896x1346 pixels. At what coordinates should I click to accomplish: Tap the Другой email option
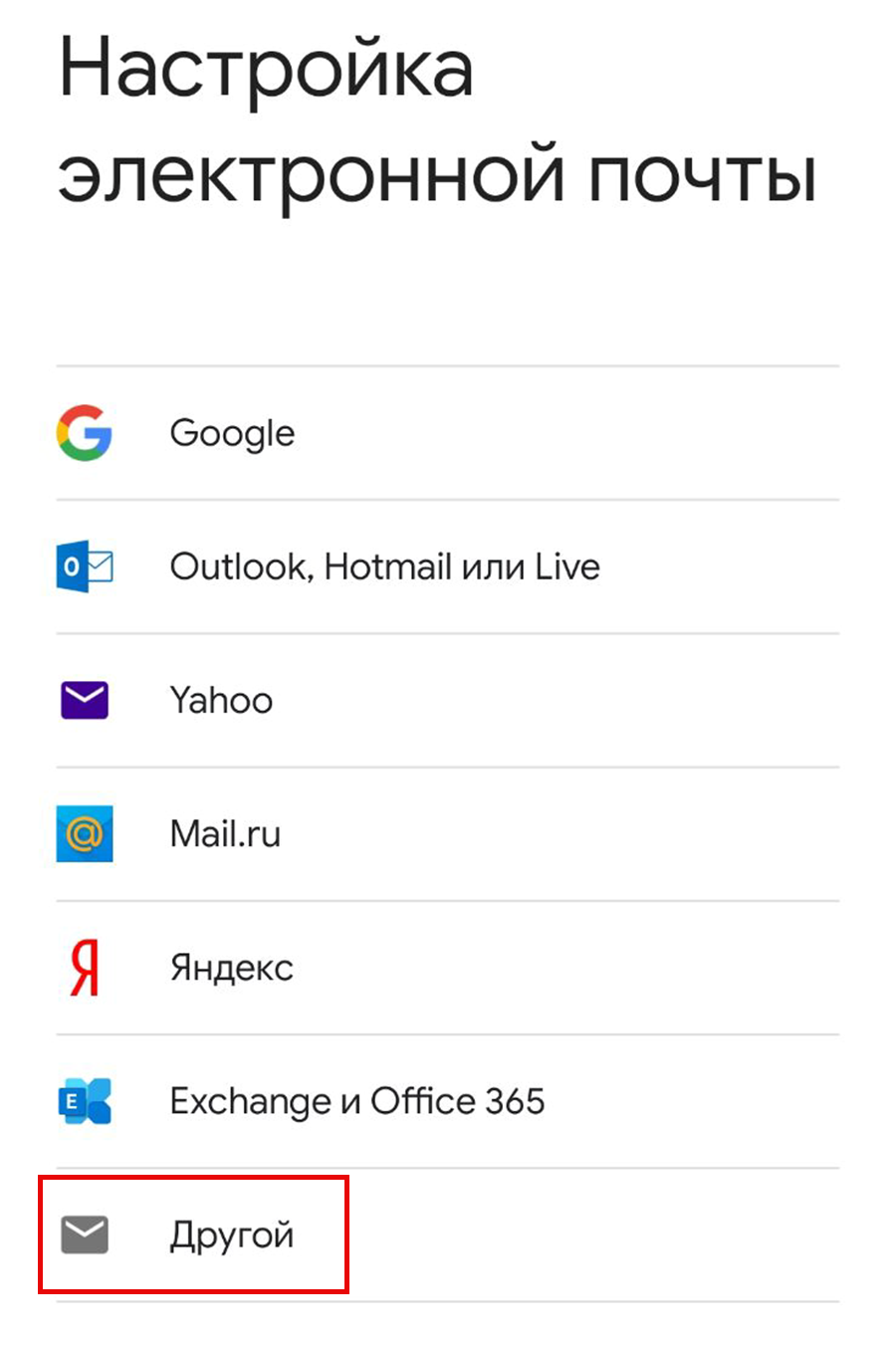tap(231, 1234)
